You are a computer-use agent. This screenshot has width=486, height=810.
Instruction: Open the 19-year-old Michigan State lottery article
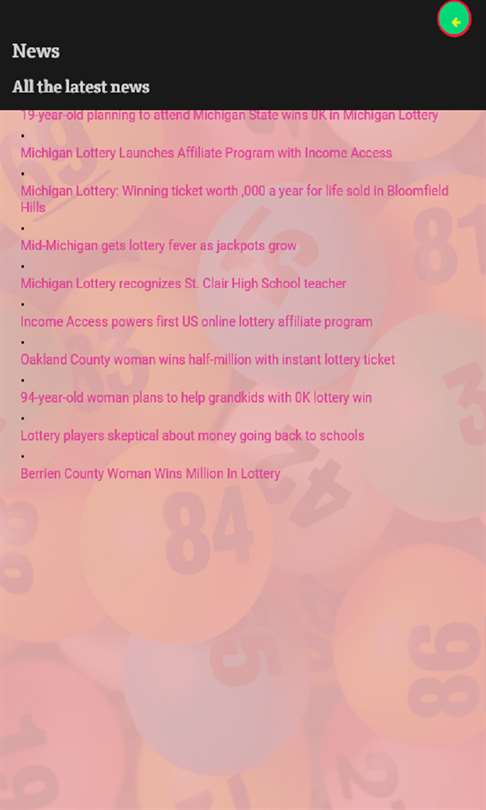[x=229, y=116]
